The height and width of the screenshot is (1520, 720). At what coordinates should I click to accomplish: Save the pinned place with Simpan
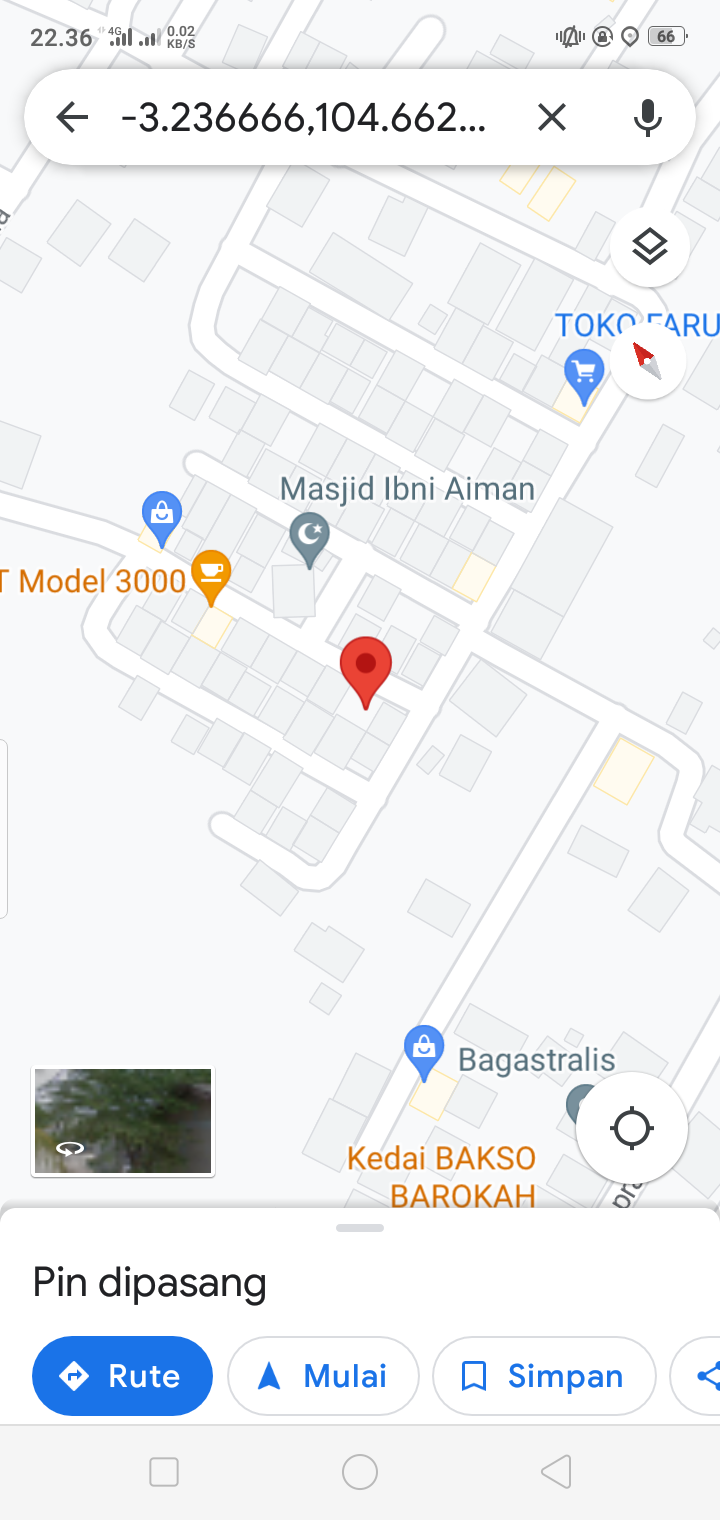click(x=544, y=1376)
